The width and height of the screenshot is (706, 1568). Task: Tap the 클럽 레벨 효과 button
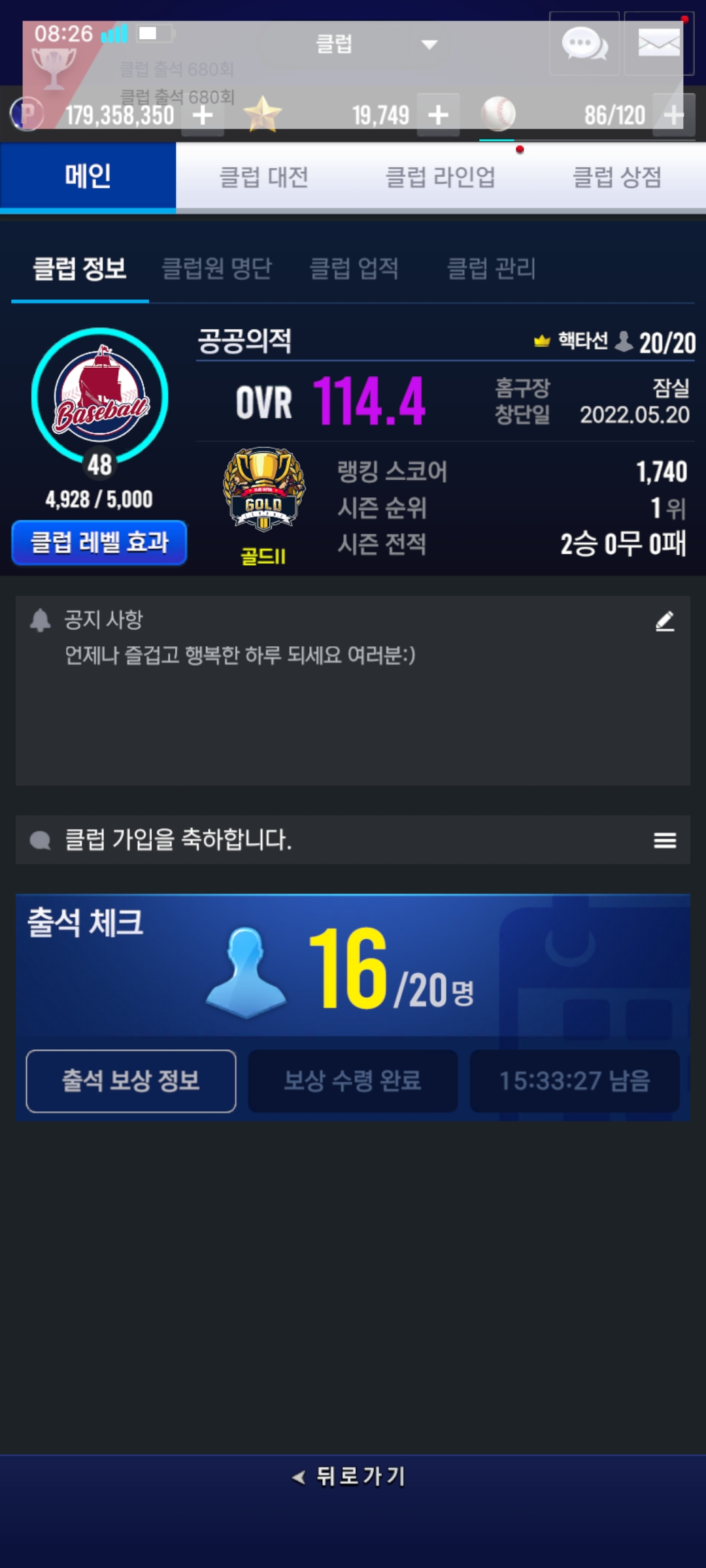[x=99, y=542]
